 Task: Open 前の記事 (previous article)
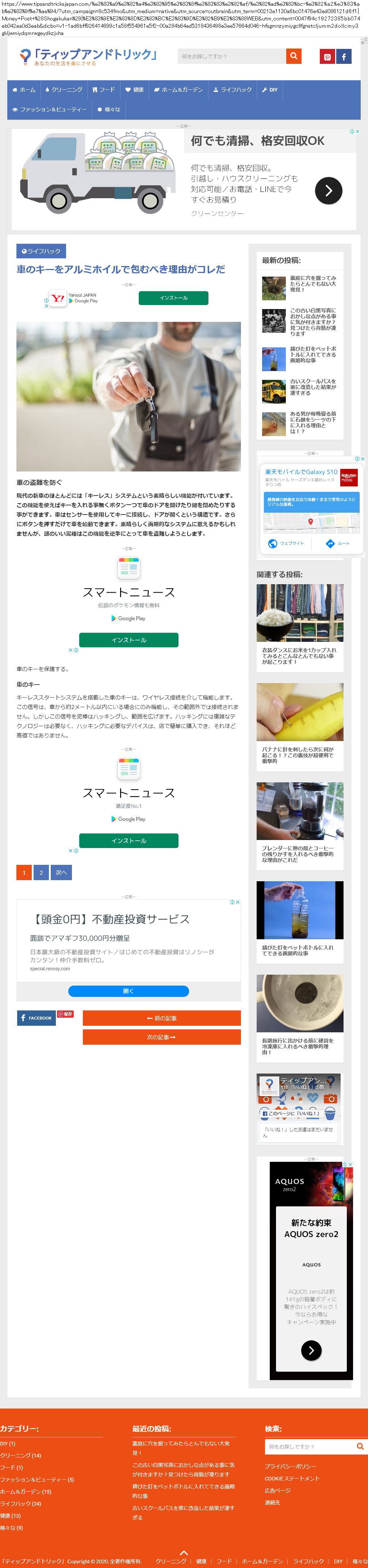click(161, 1018)
